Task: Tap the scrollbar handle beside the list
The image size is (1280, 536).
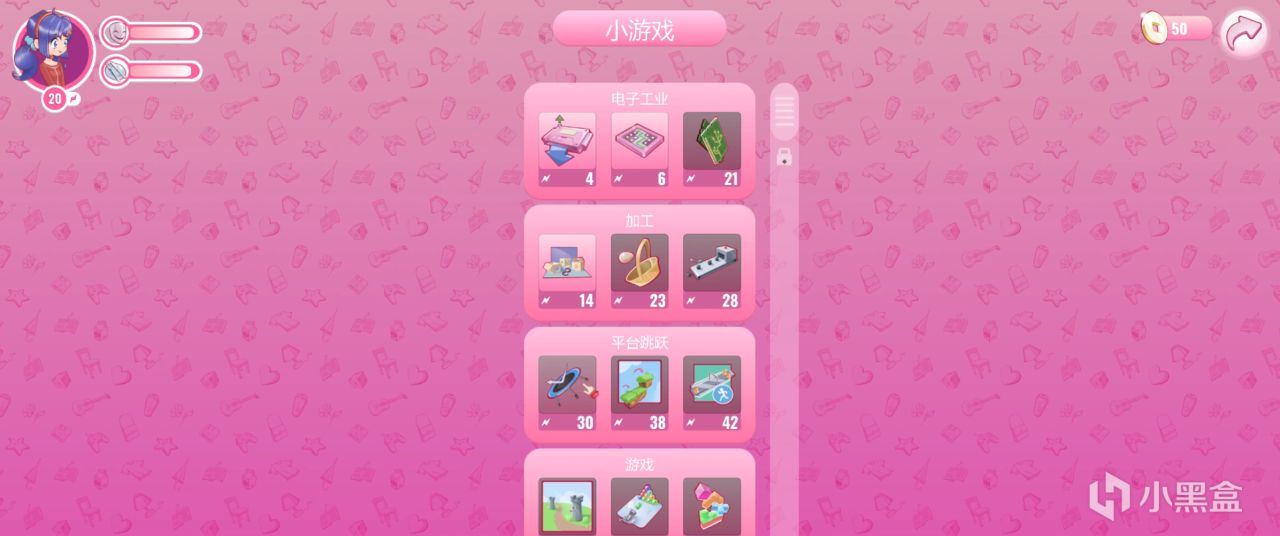Action: [x=784, y=111]
